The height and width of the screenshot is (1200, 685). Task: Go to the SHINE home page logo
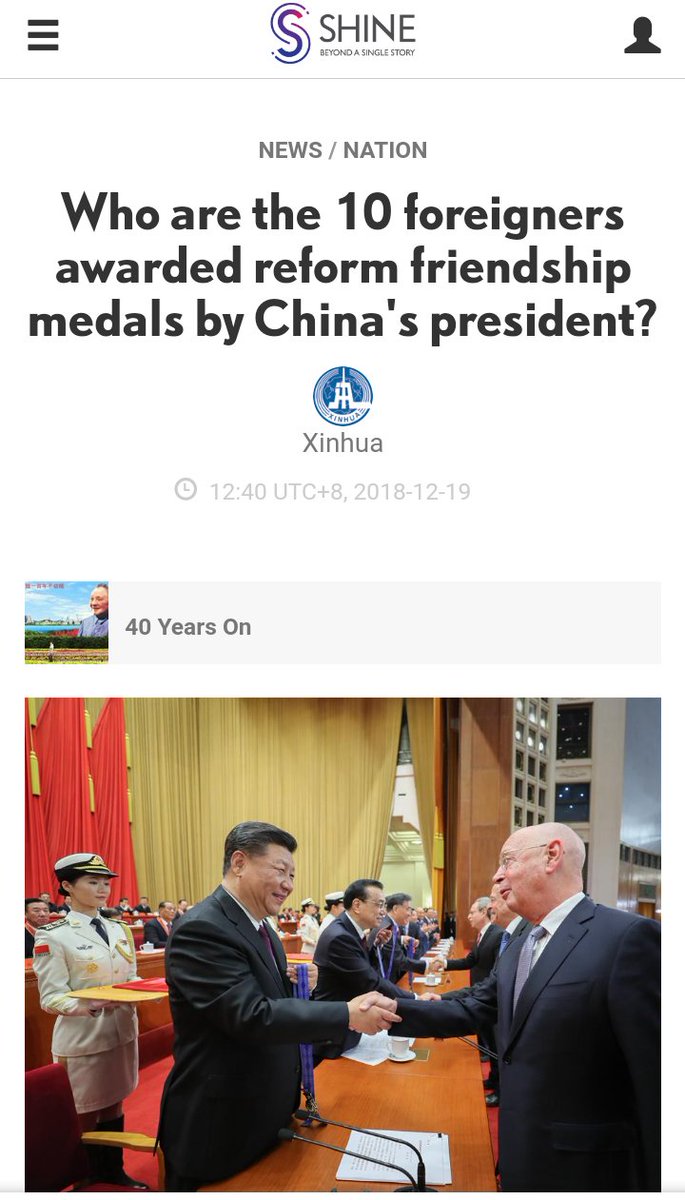click(343, 34)
